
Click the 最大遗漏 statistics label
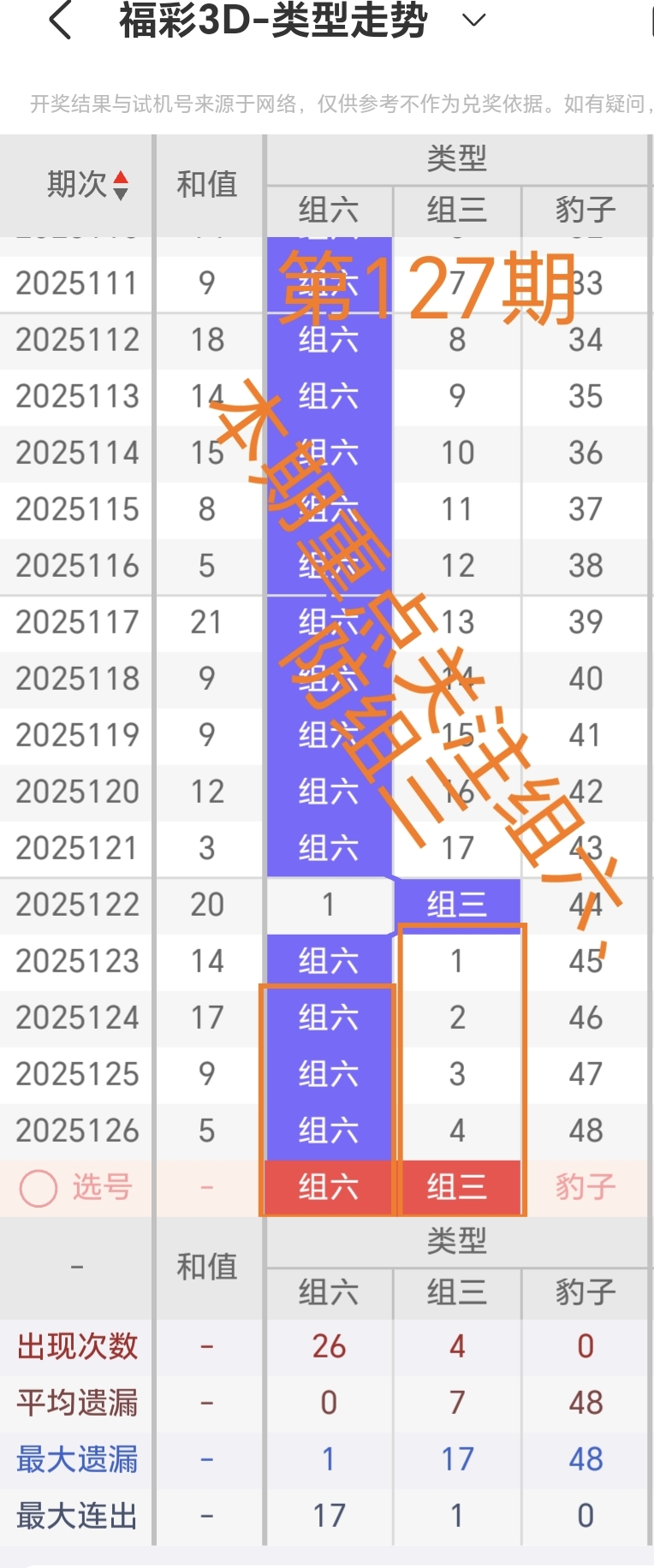pos(75,1458)
